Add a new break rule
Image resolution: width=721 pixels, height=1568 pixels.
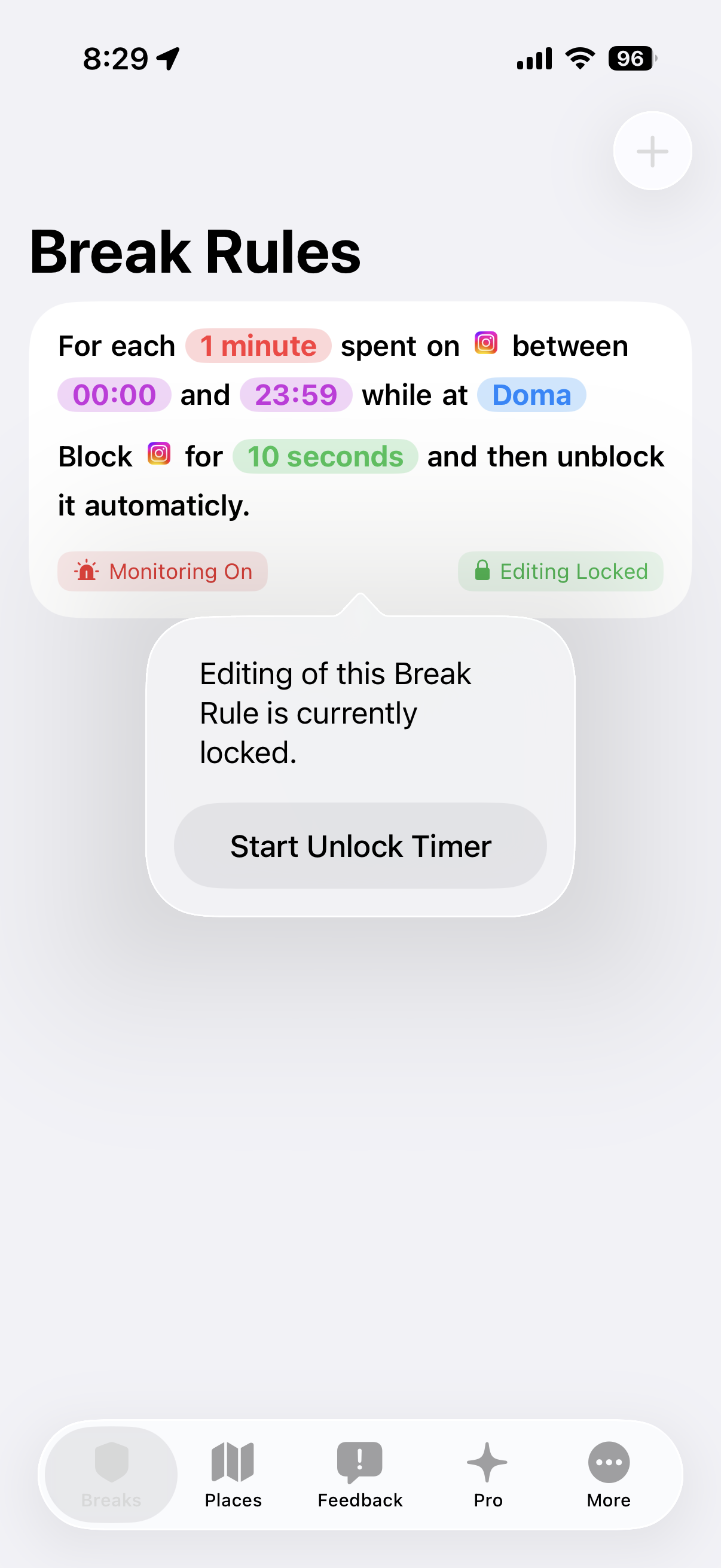point(652,151)
